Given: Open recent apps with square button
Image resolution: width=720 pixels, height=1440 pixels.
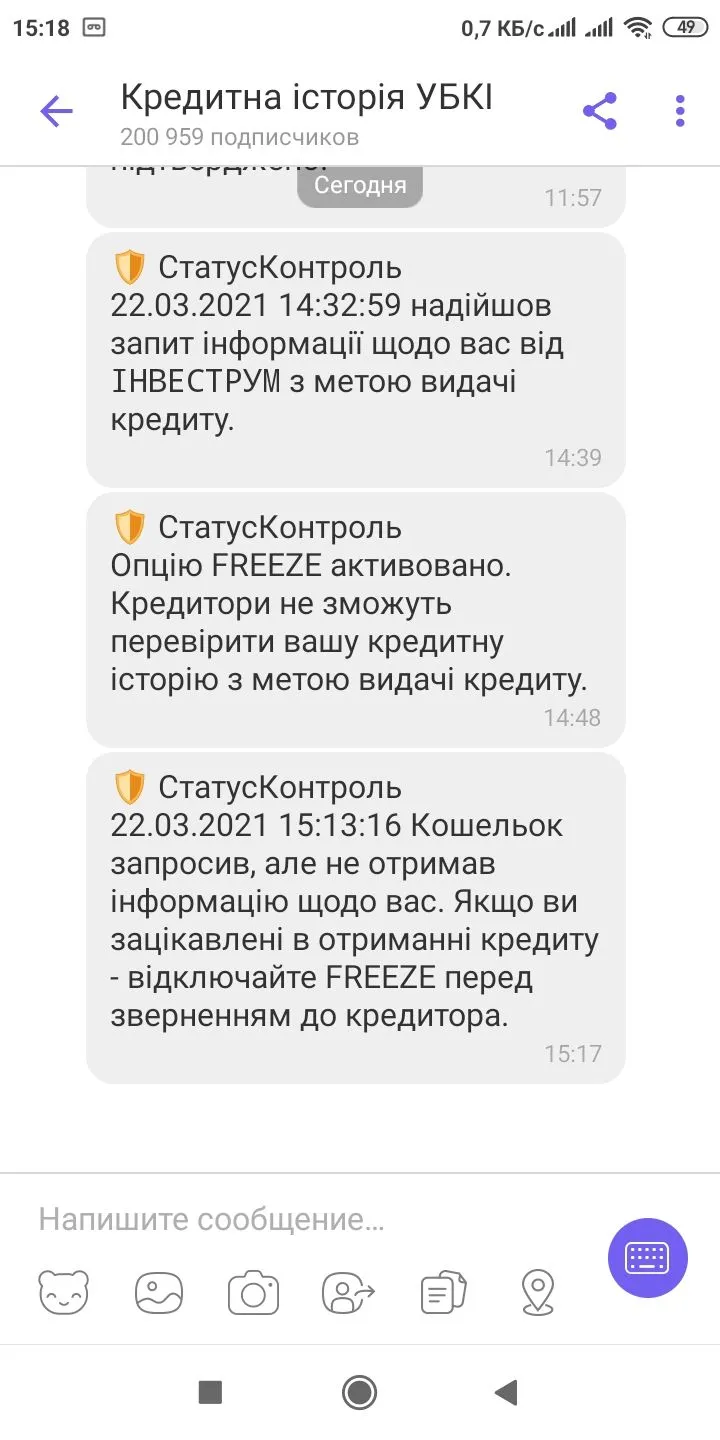Looking at the screenshot, I should [210, 1392].
